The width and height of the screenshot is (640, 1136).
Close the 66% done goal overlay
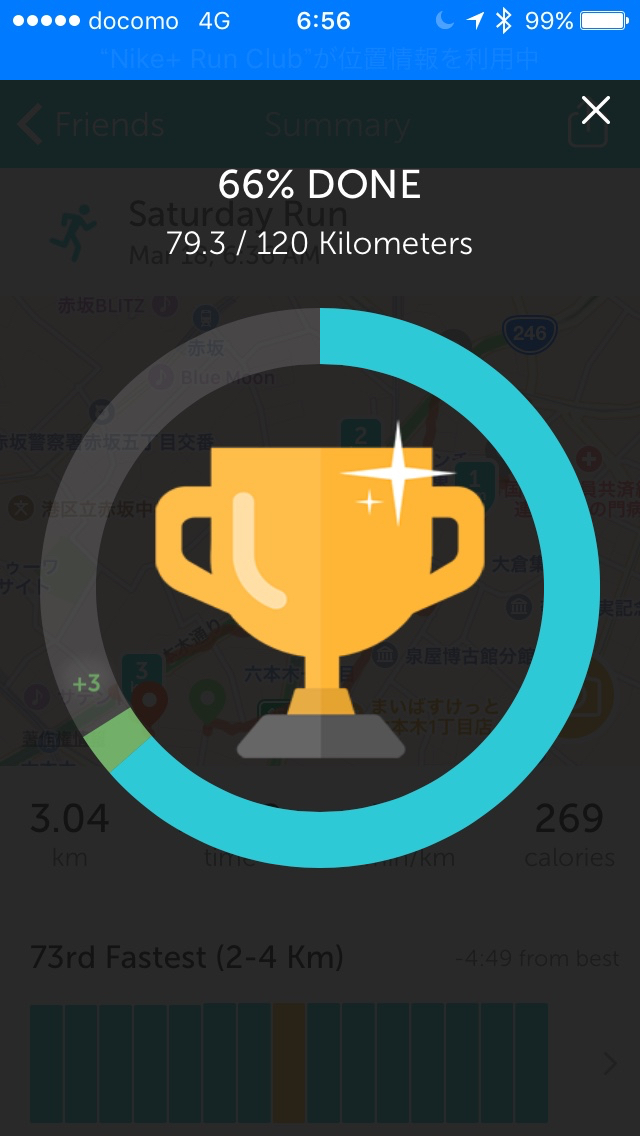pyautogui.click(x=596, y=110)
